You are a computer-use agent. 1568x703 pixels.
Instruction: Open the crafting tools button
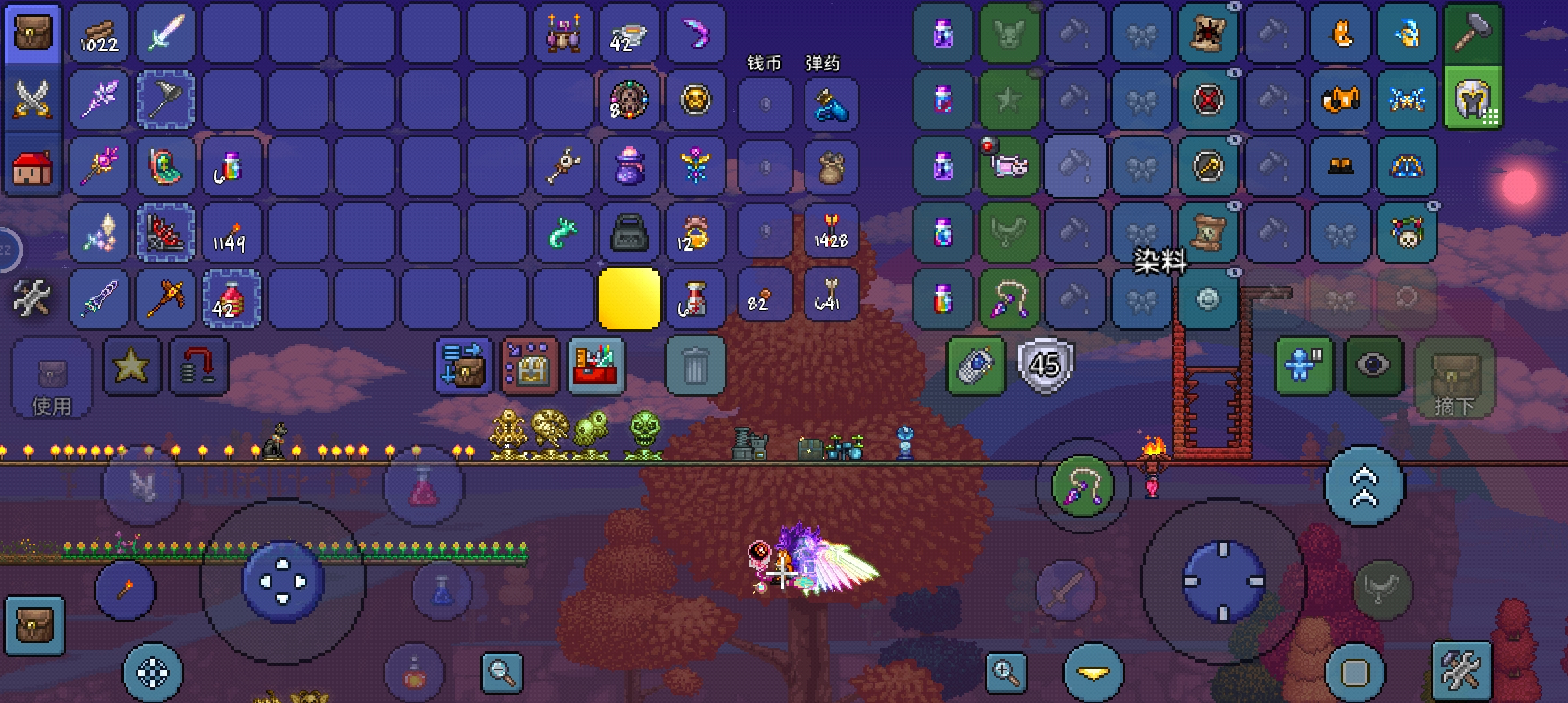coord(33,298)
